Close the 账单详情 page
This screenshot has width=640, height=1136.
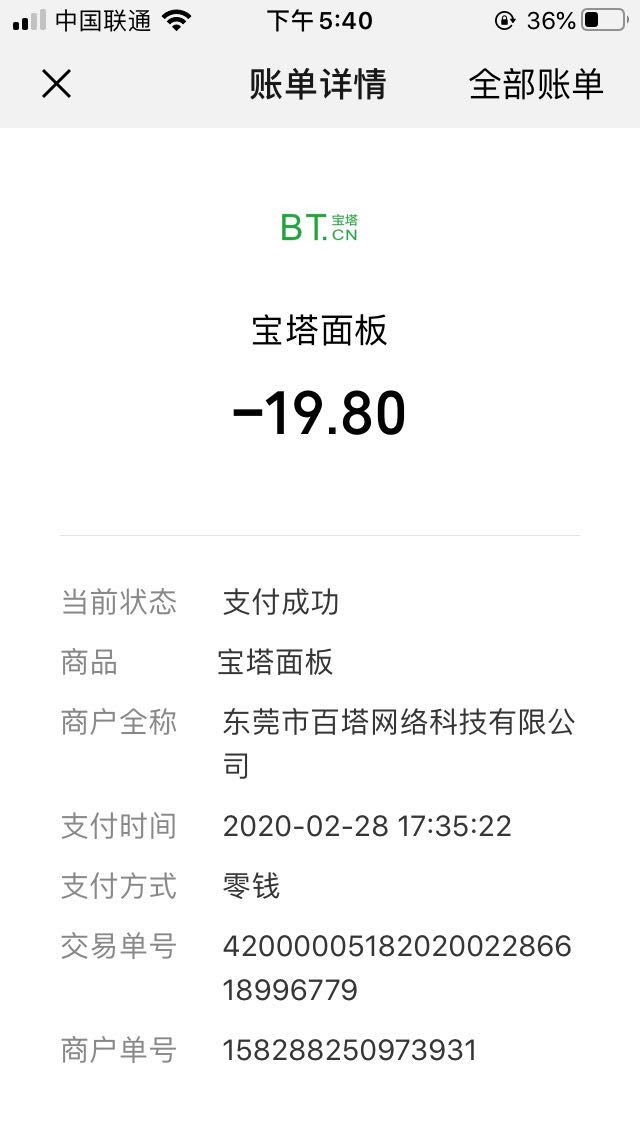click(57, 84)
